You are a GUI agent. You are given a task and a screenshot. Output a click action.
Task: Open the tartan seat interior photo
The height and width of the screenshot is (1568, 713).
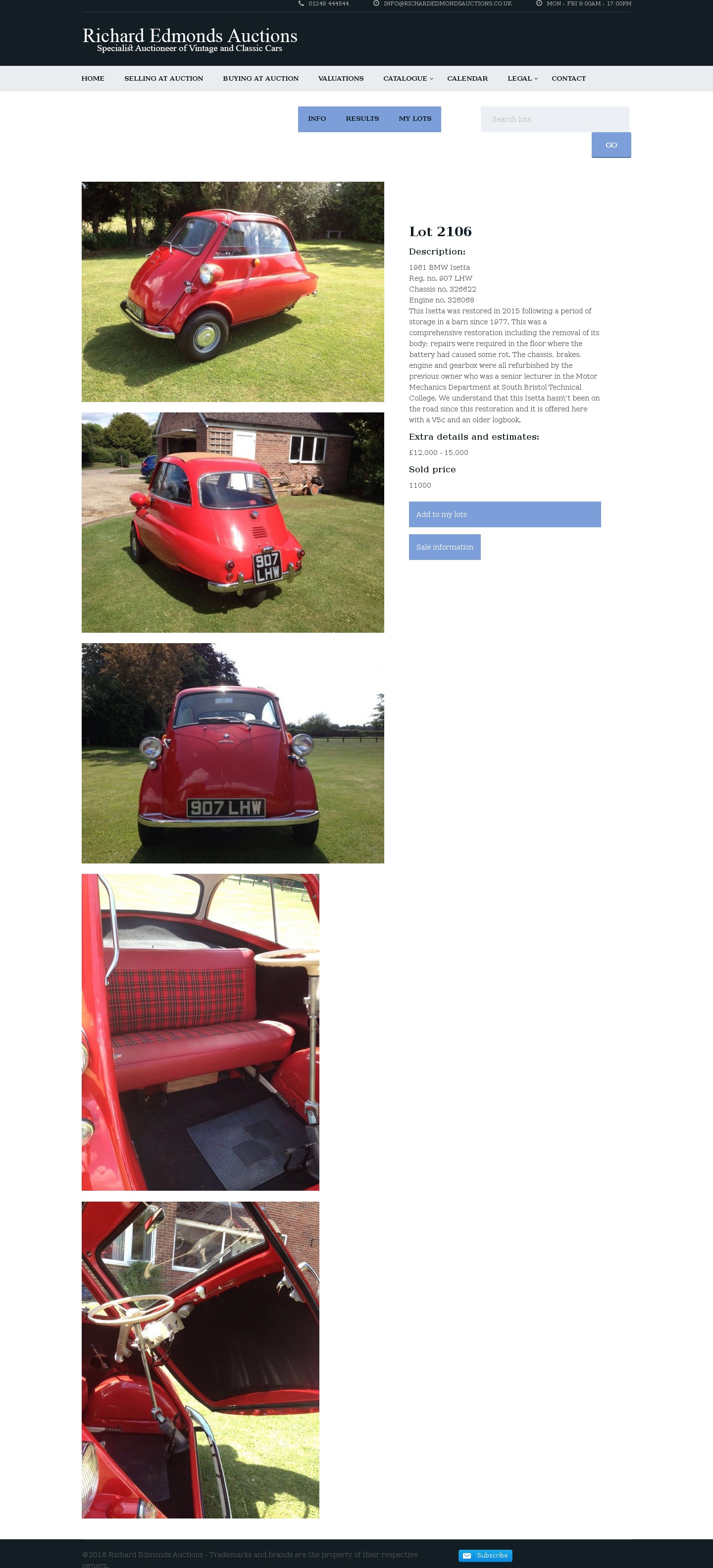coord(201,1032)
